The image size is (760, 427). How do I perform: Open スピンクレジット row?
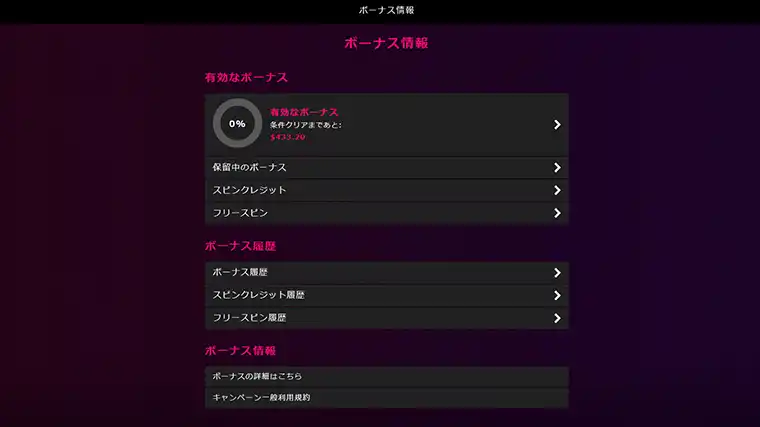pyautogui.click(x=386, y=190)
